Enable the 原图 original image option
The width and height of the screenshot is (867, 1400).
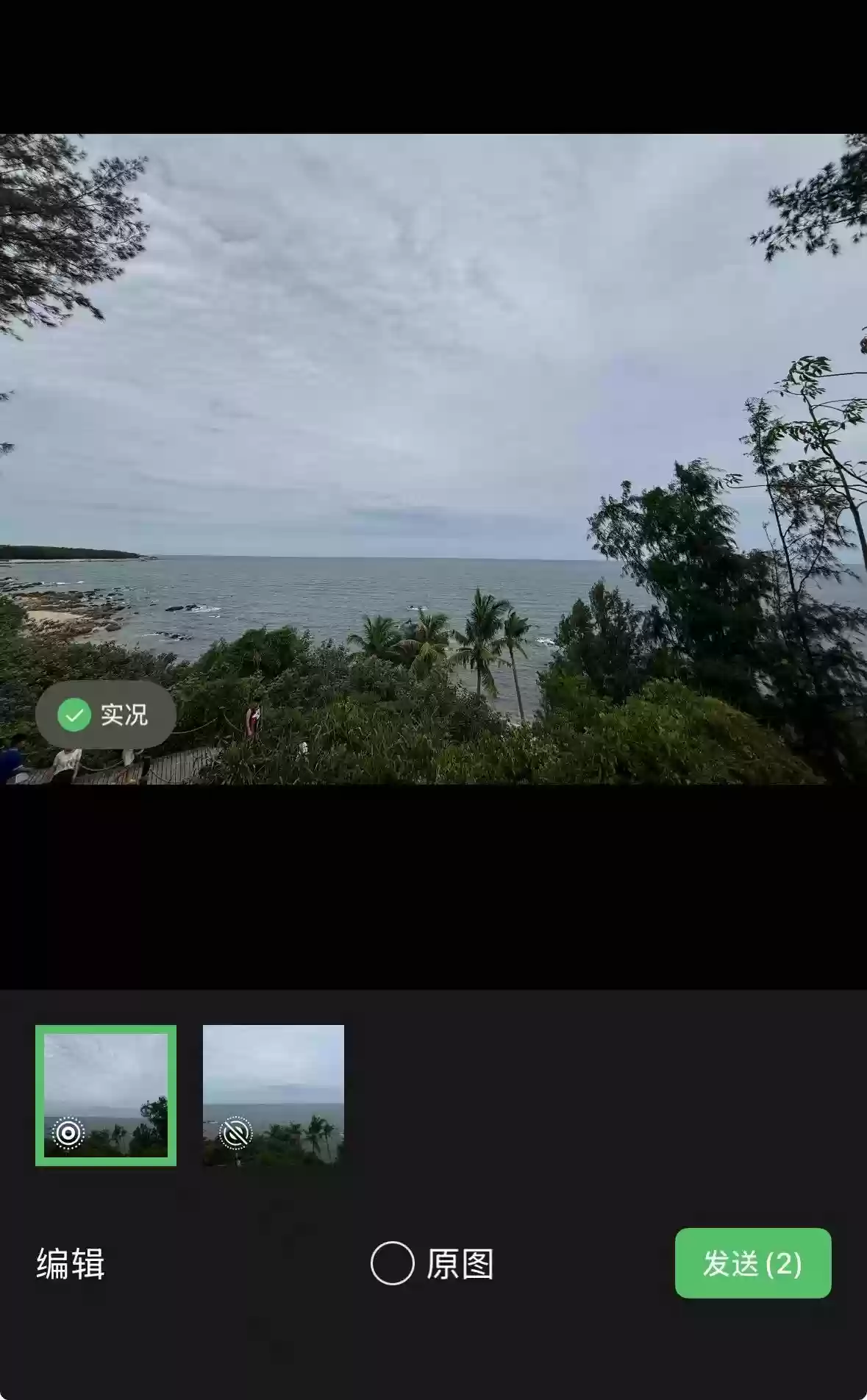[x=393, y=1263]
